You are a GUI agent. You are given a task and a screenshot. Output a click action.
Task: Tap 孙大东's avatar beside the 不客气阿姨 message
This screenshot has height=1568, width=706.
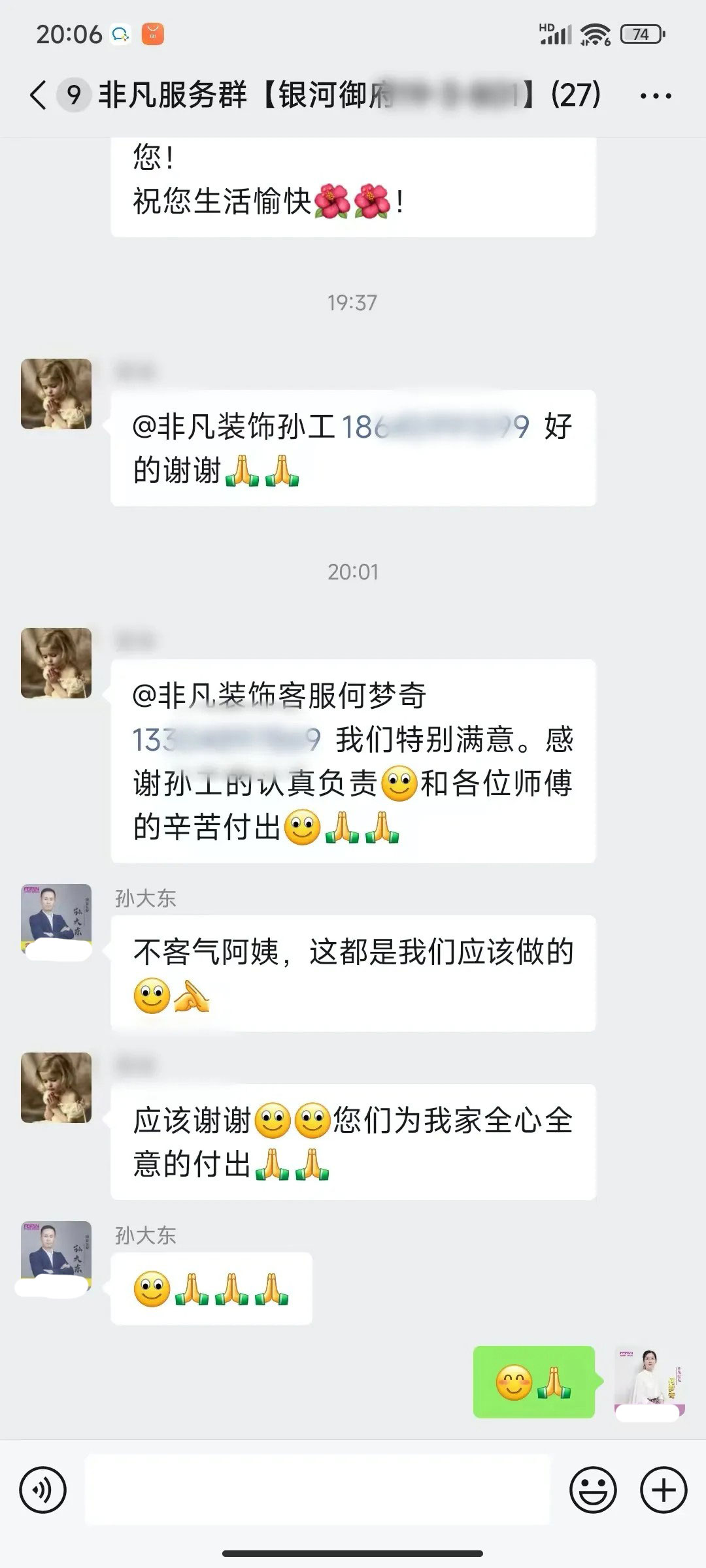[56, 919]
